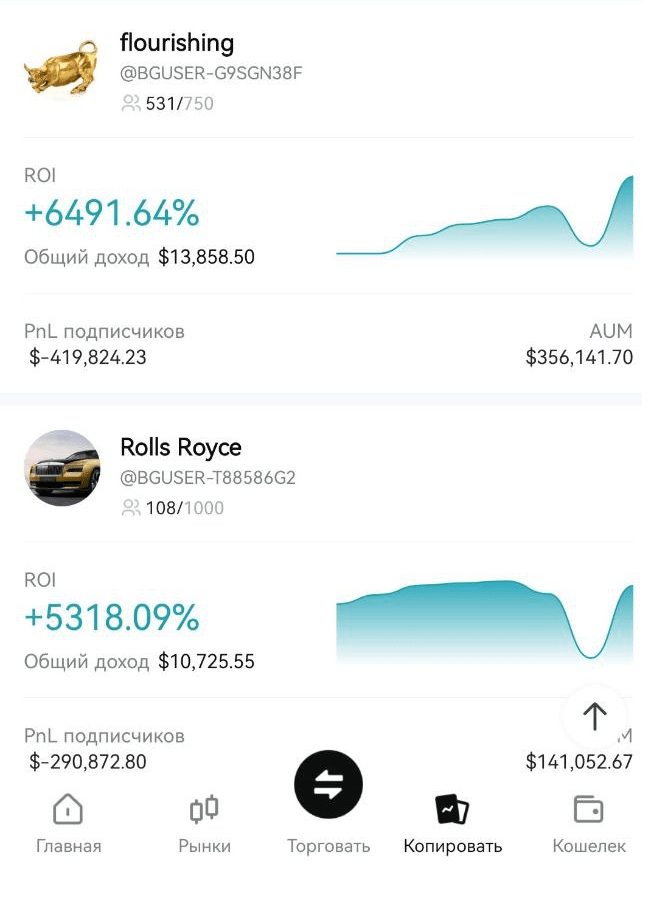Viewport: 651px width, 922px height.
Task: Open the Торговать trade button
Action: [328, 787]
